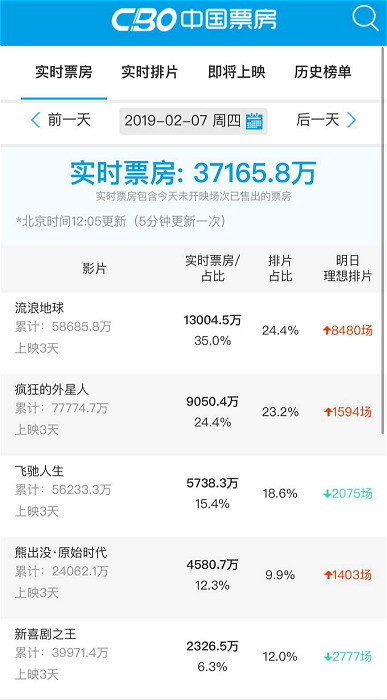Select the 实时票房 tab
The image size is (387, 700).
[x=64, y=72]
